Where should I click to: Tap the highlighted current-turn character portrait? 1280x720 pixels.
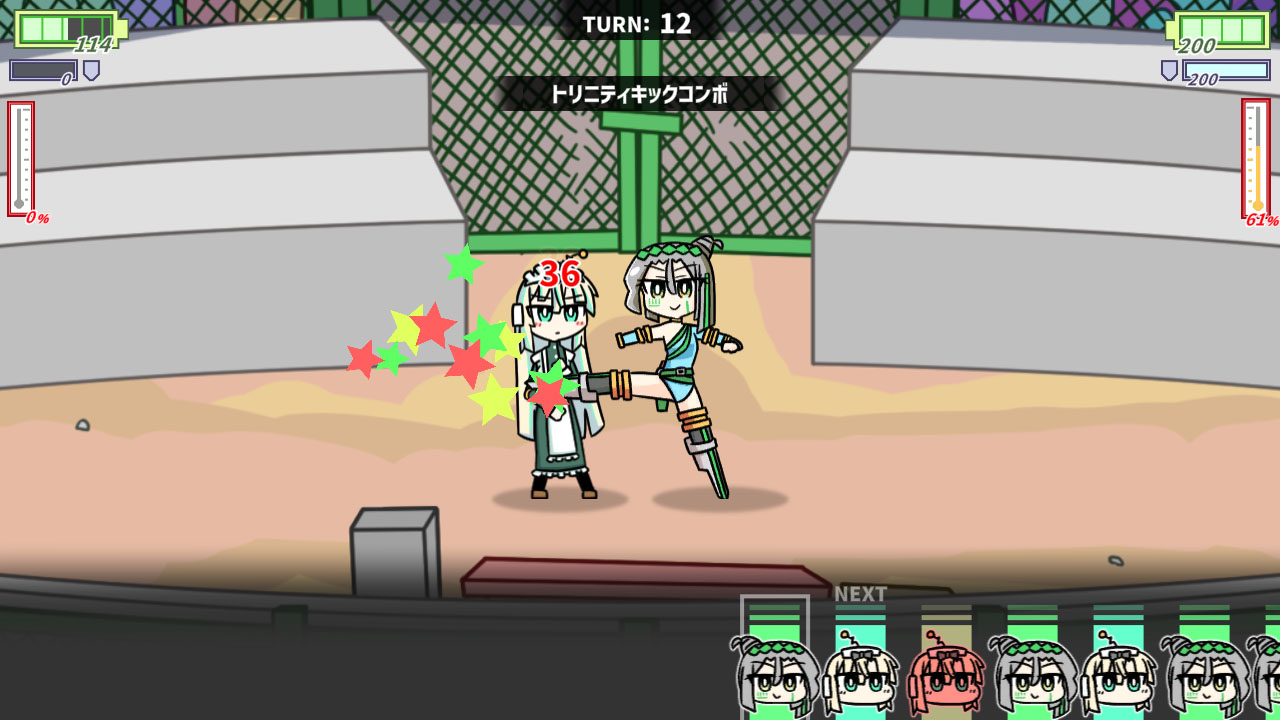click(x=774, y=672)
